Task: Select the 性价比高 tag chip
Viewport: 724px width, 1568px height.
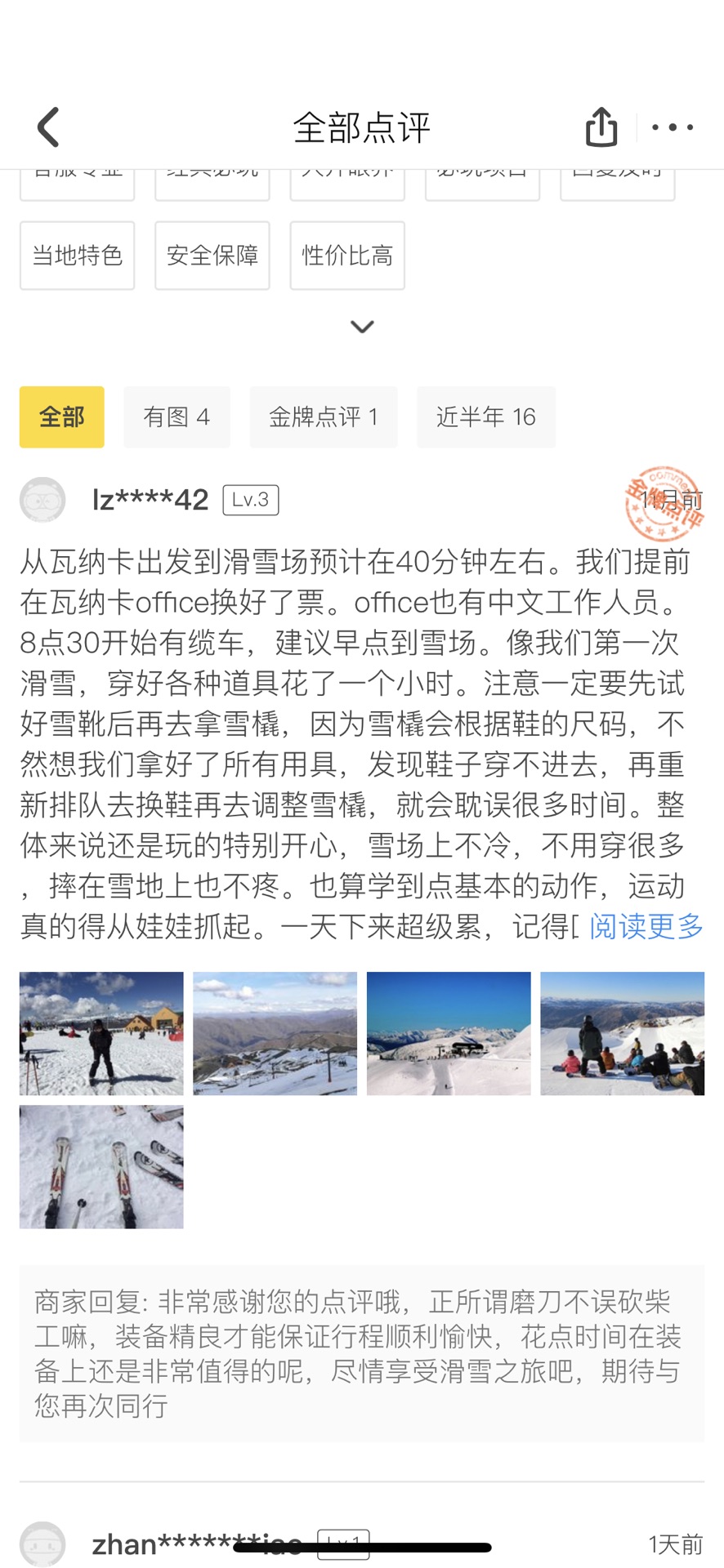Action: [347, 256]
